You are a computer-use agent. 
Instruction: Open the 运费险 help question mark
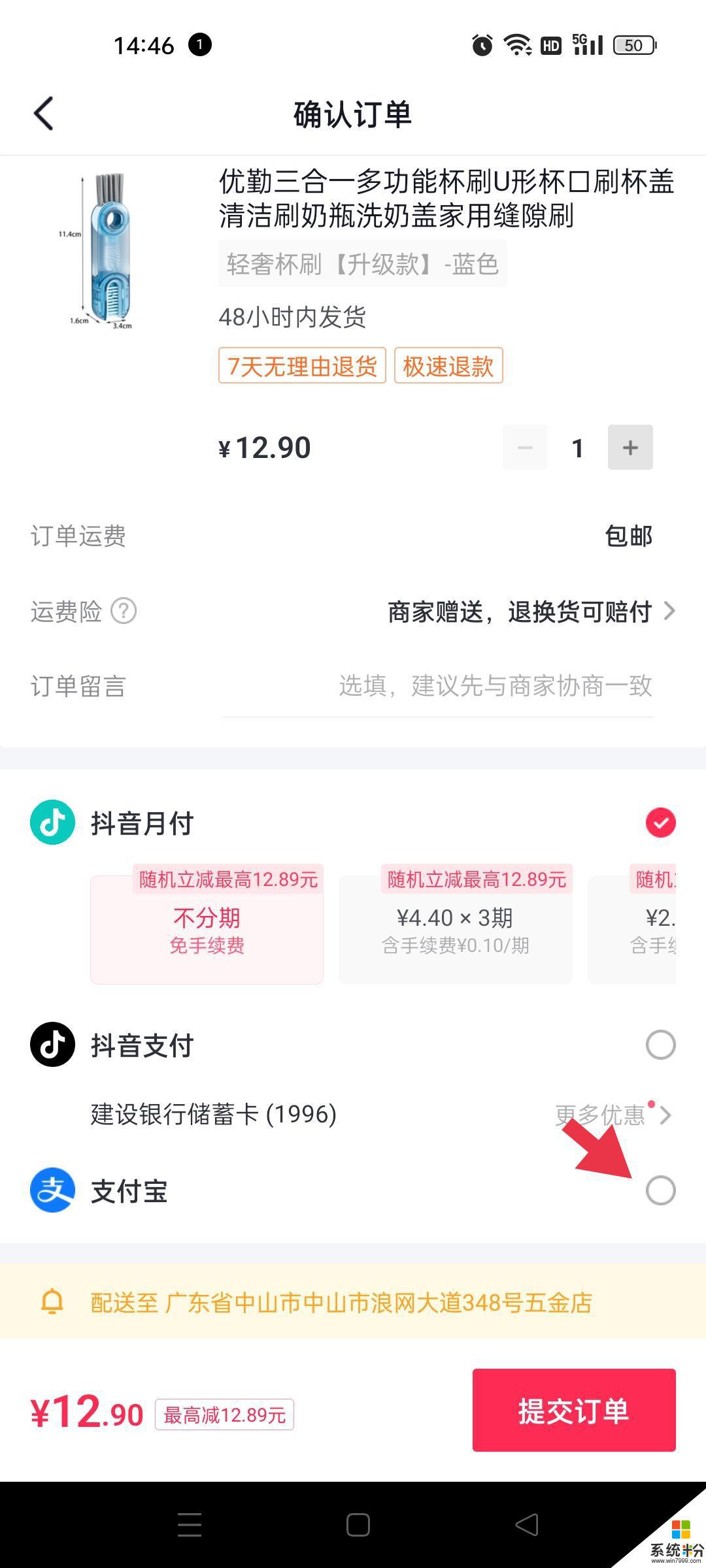124,612
